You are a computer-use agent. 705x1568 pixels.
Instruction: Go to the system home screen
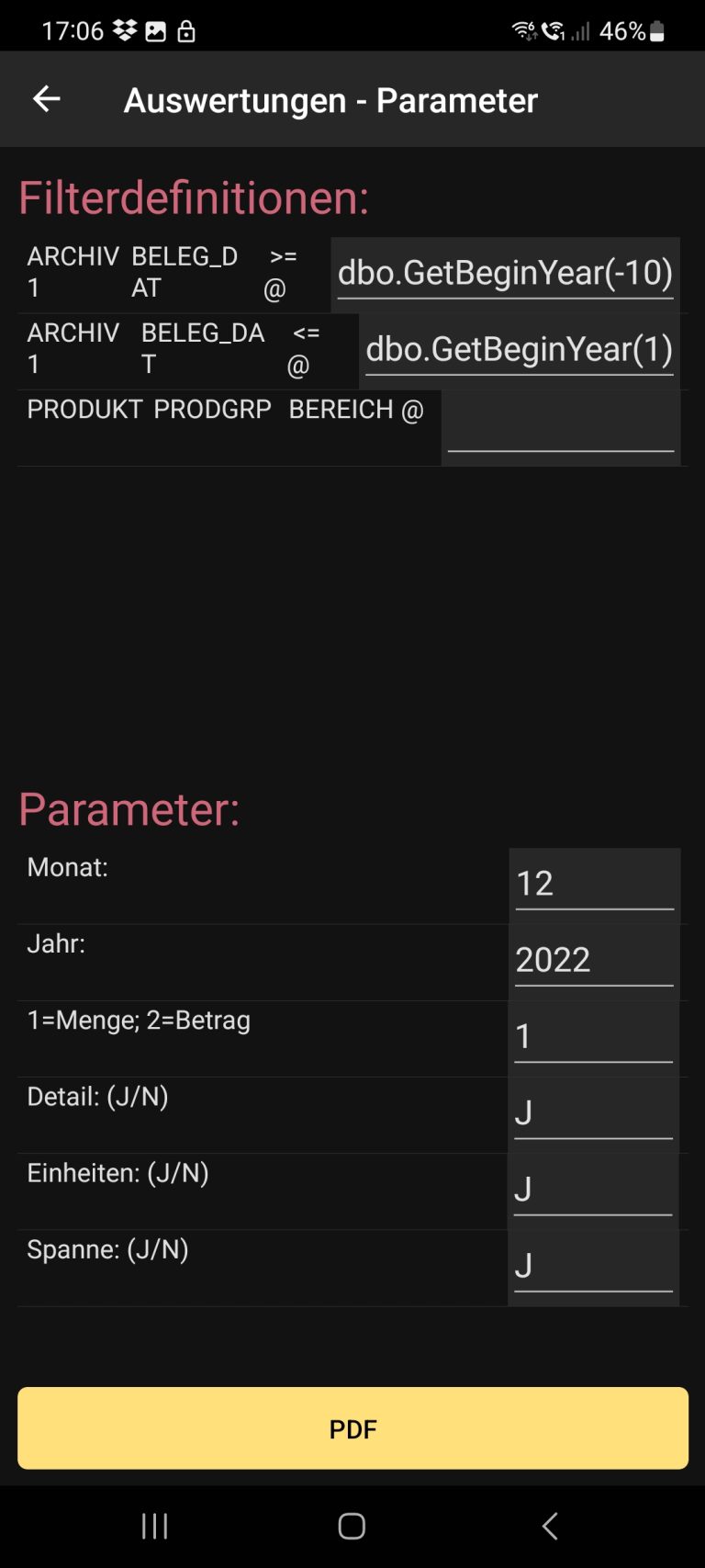[x=352, y=1526]
